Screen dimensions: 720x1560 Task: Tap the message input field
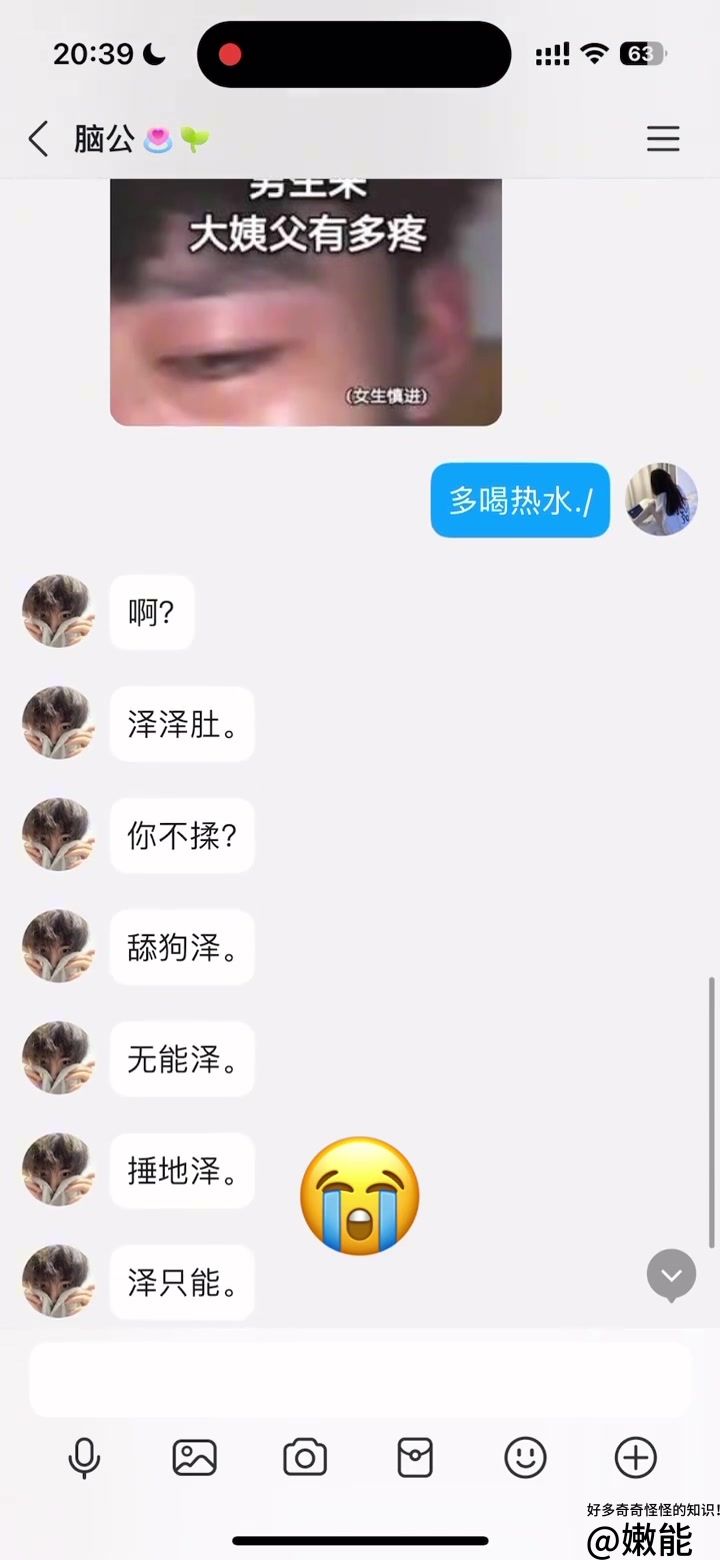[359, 1380]
